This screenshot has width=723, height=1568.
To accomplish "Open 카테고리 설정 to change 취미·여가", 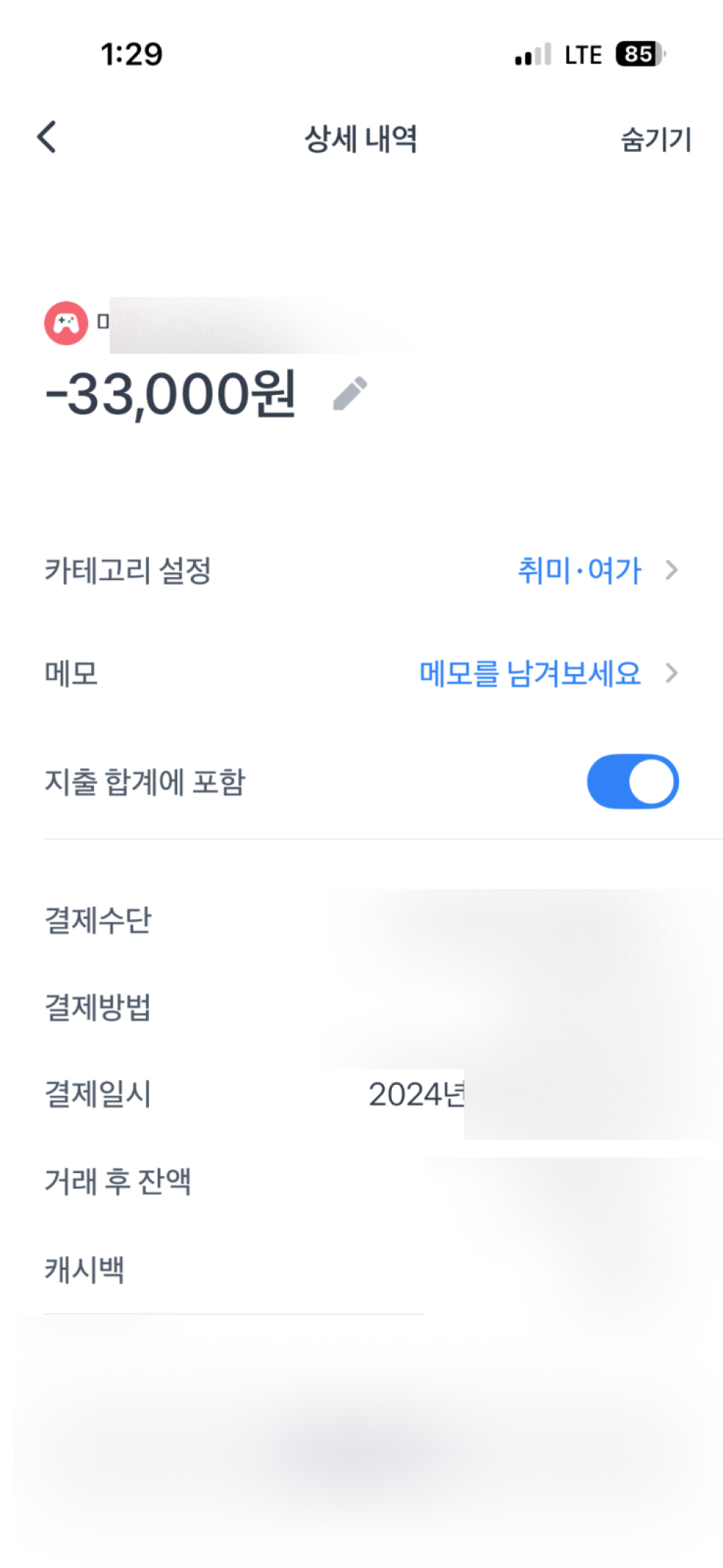I will (596, 571).
